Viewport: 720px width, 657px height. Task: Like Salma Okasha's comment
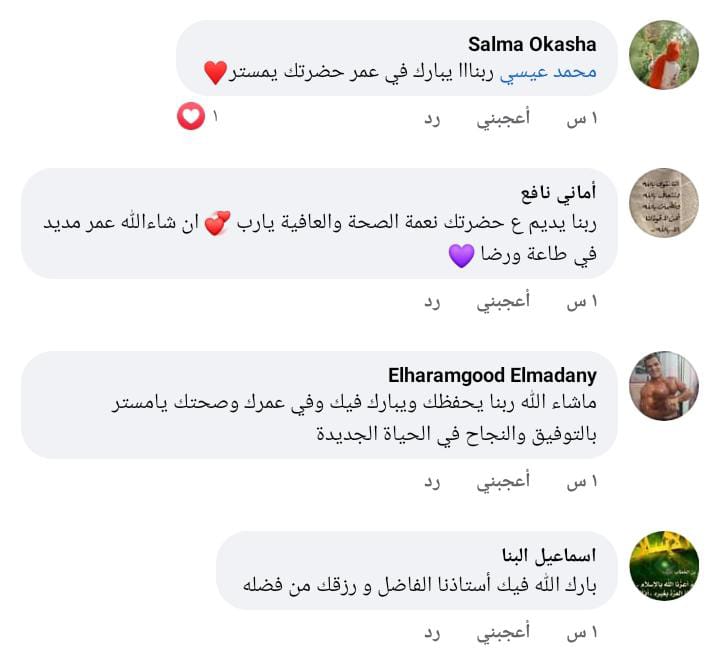click(x=504, y=118)
